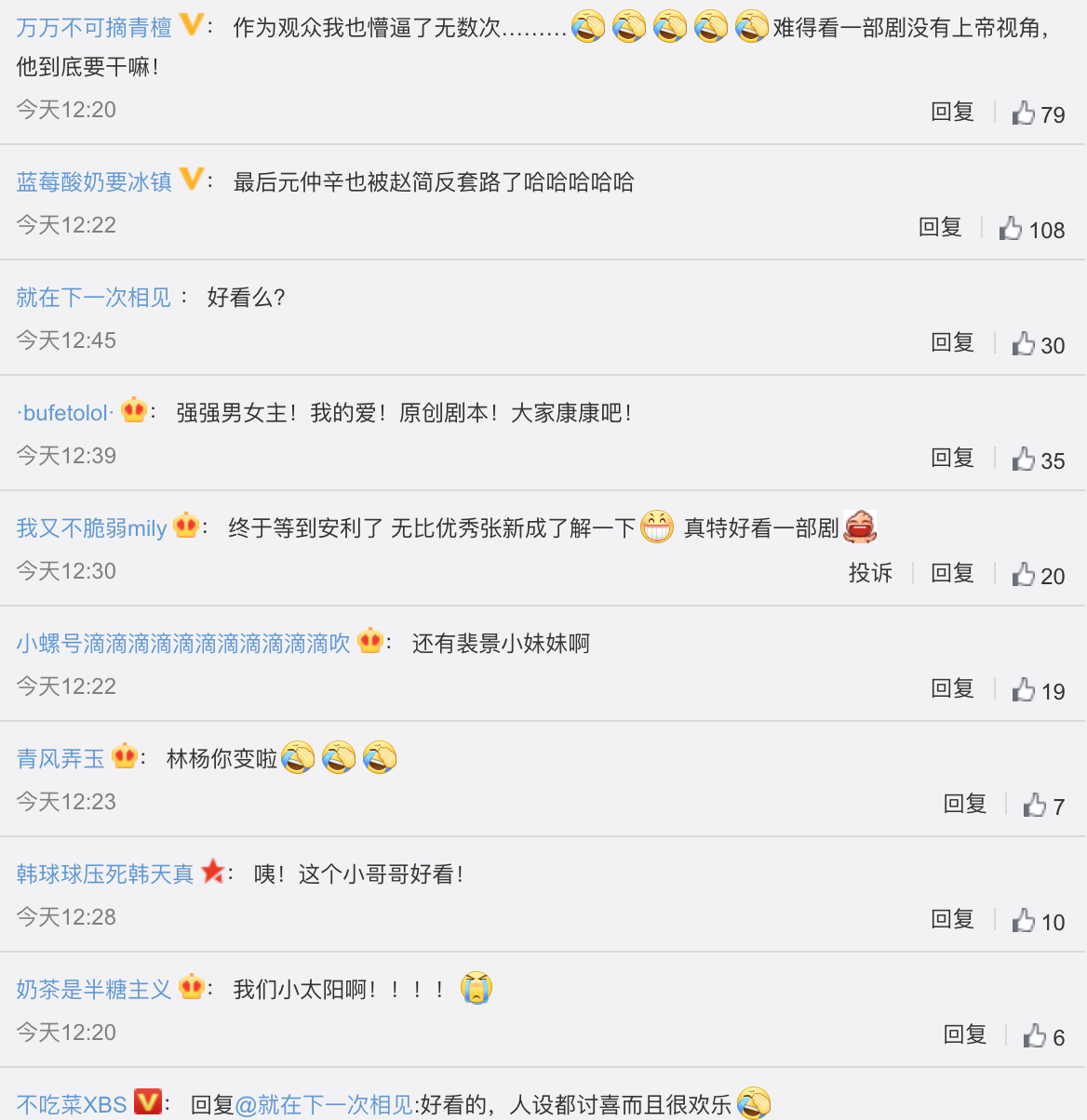Open ·bufetolol·'s profile
The width and height of the screenshot is (1087, 1120).
pyautogui.click(x=65, y=412)
